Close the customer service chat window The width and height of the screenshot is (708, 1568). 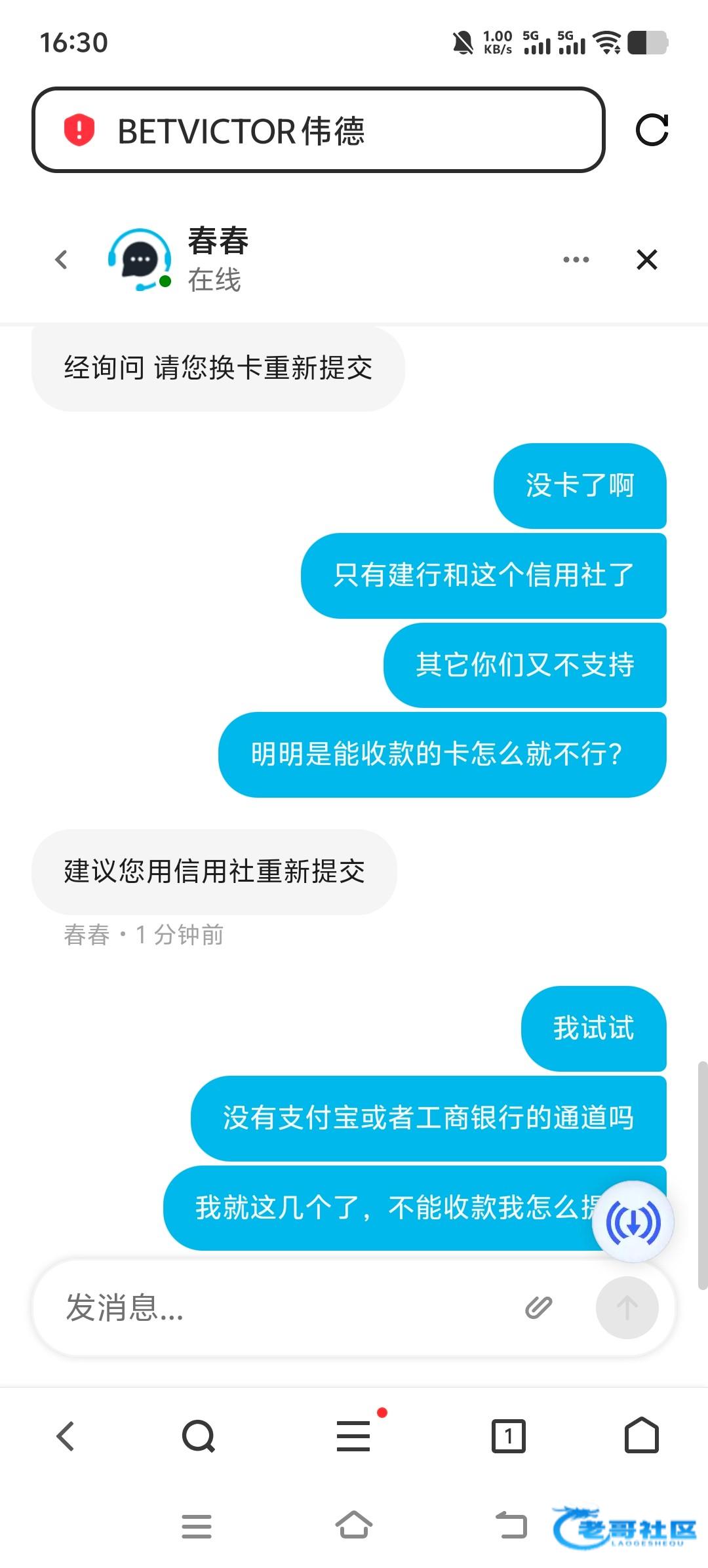click(646, 260)
